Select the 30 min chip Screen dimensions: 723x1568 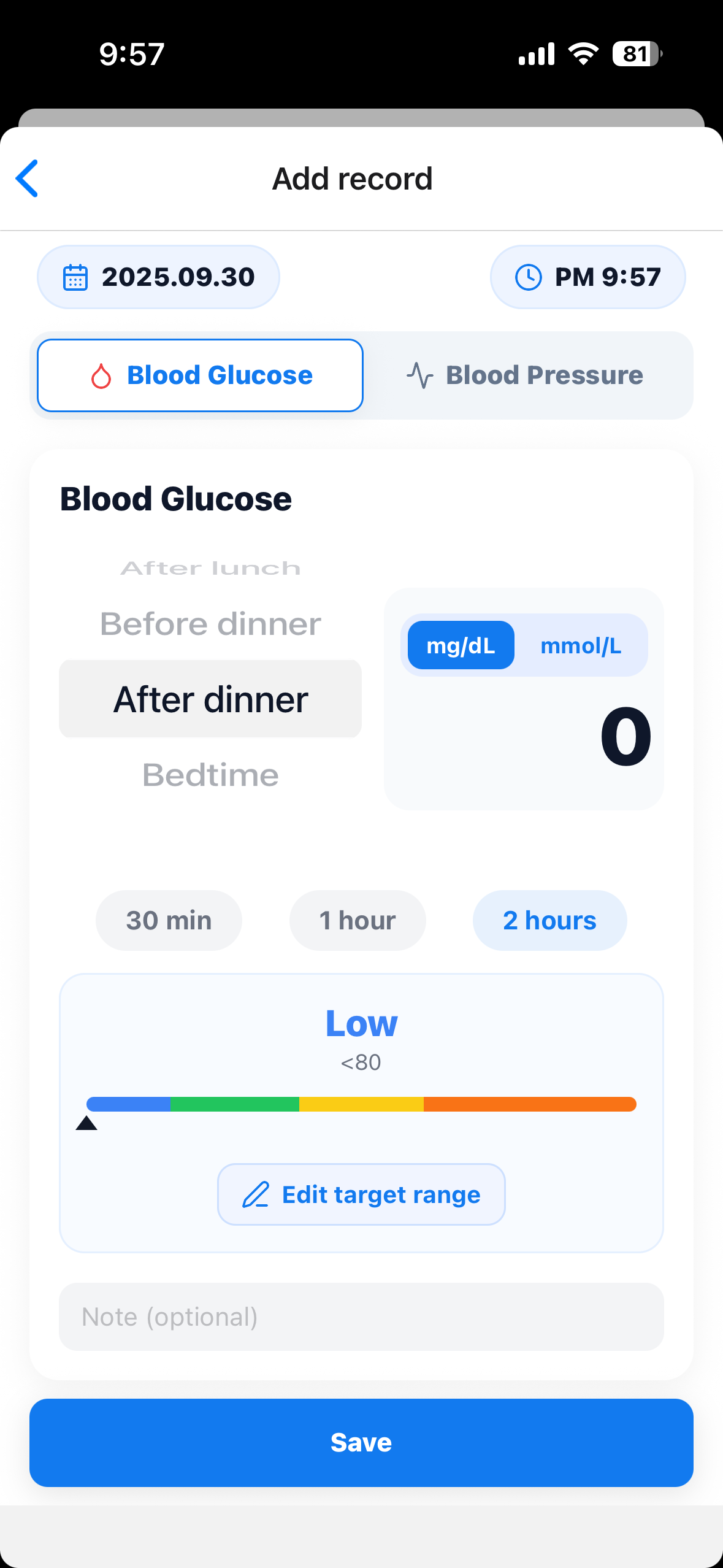[x=169, y=920]
